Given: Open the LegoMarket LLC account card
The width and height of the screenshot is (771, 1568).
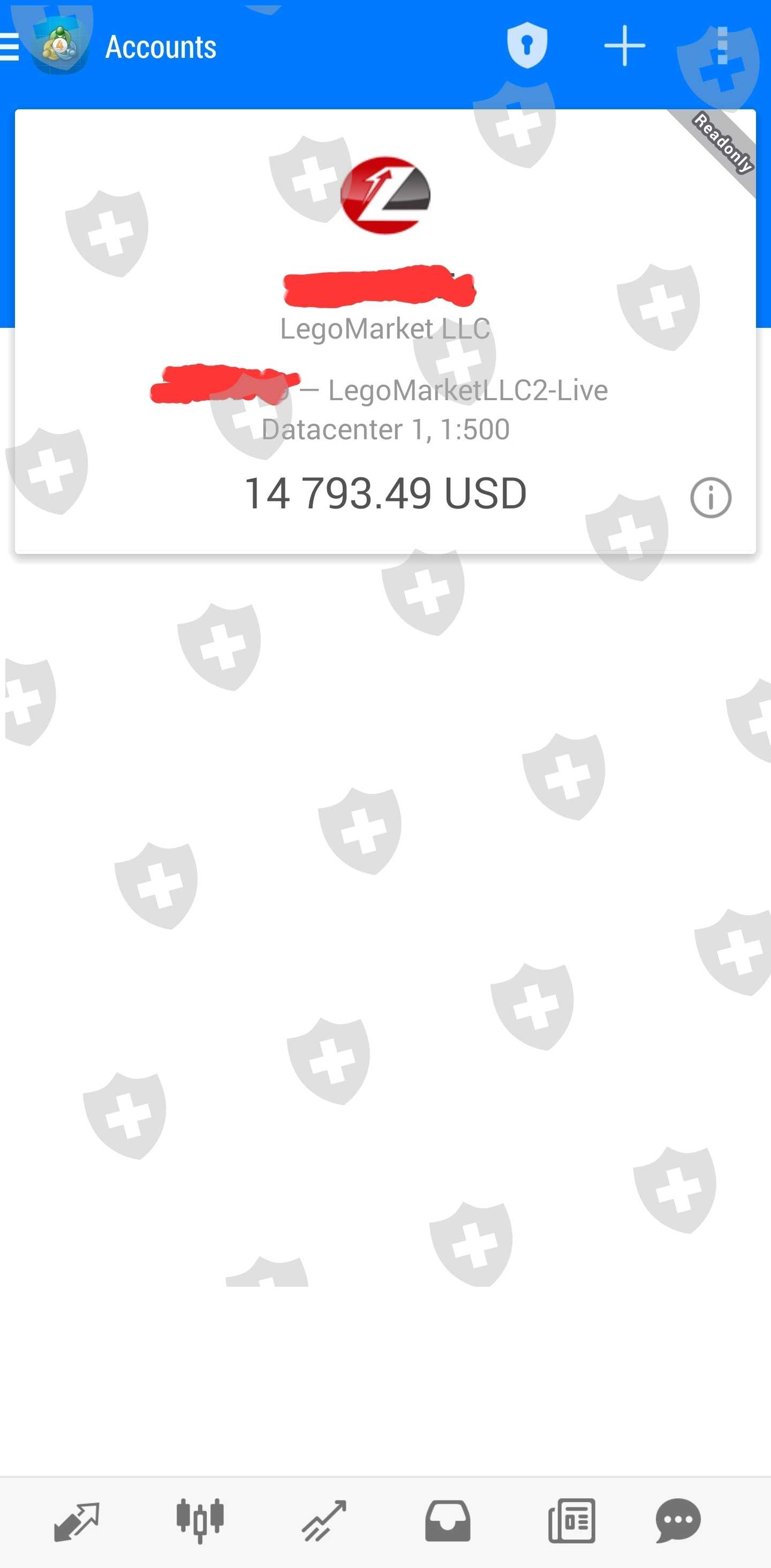Looking at the screenshot, I should (x=385, y=331).
